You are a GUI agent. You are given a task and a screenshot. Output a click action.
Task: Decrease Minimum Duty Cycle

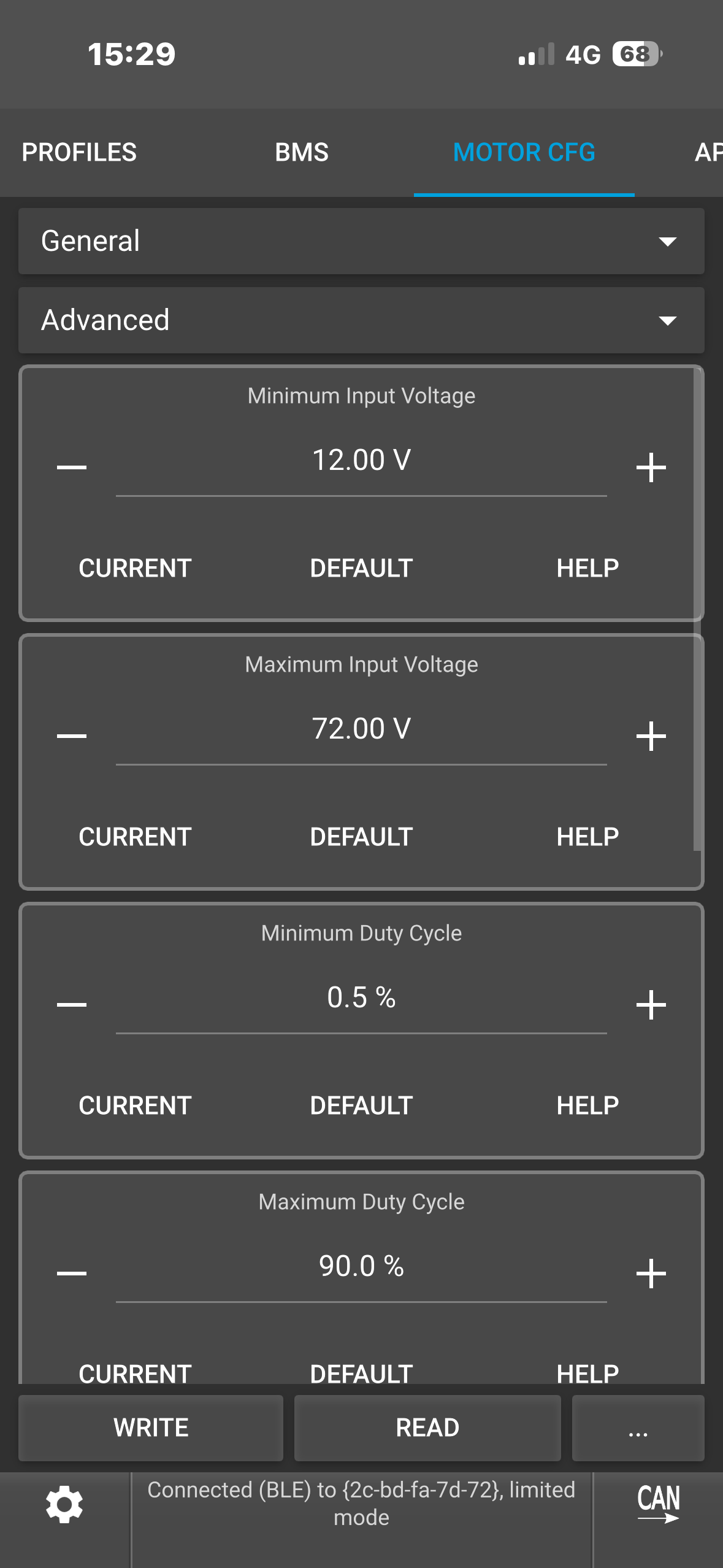point(72,1005)
